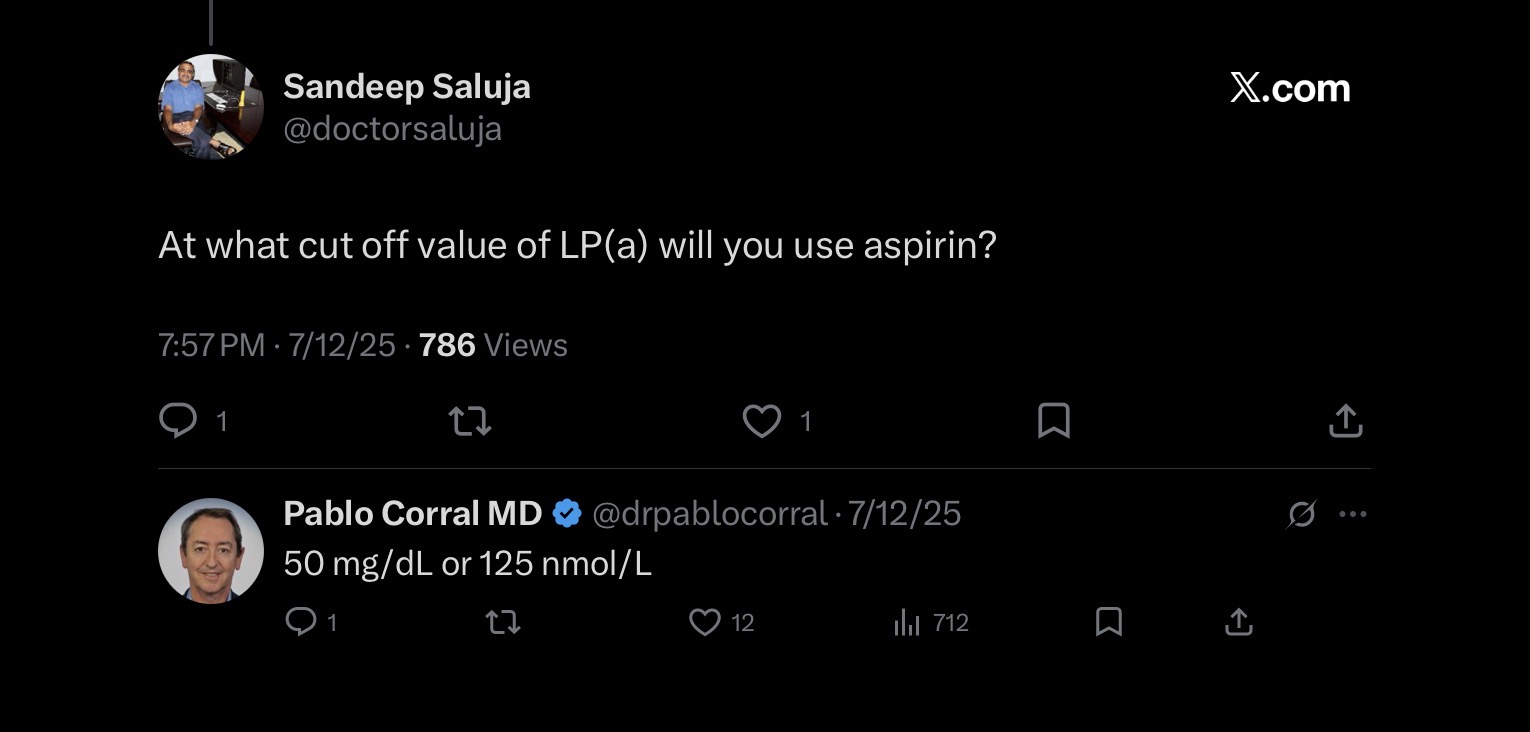Open overflow menu on Pablo Corral's reply
The width and height of the screenshot is (1530, 732).
(x=1352, y=514)
